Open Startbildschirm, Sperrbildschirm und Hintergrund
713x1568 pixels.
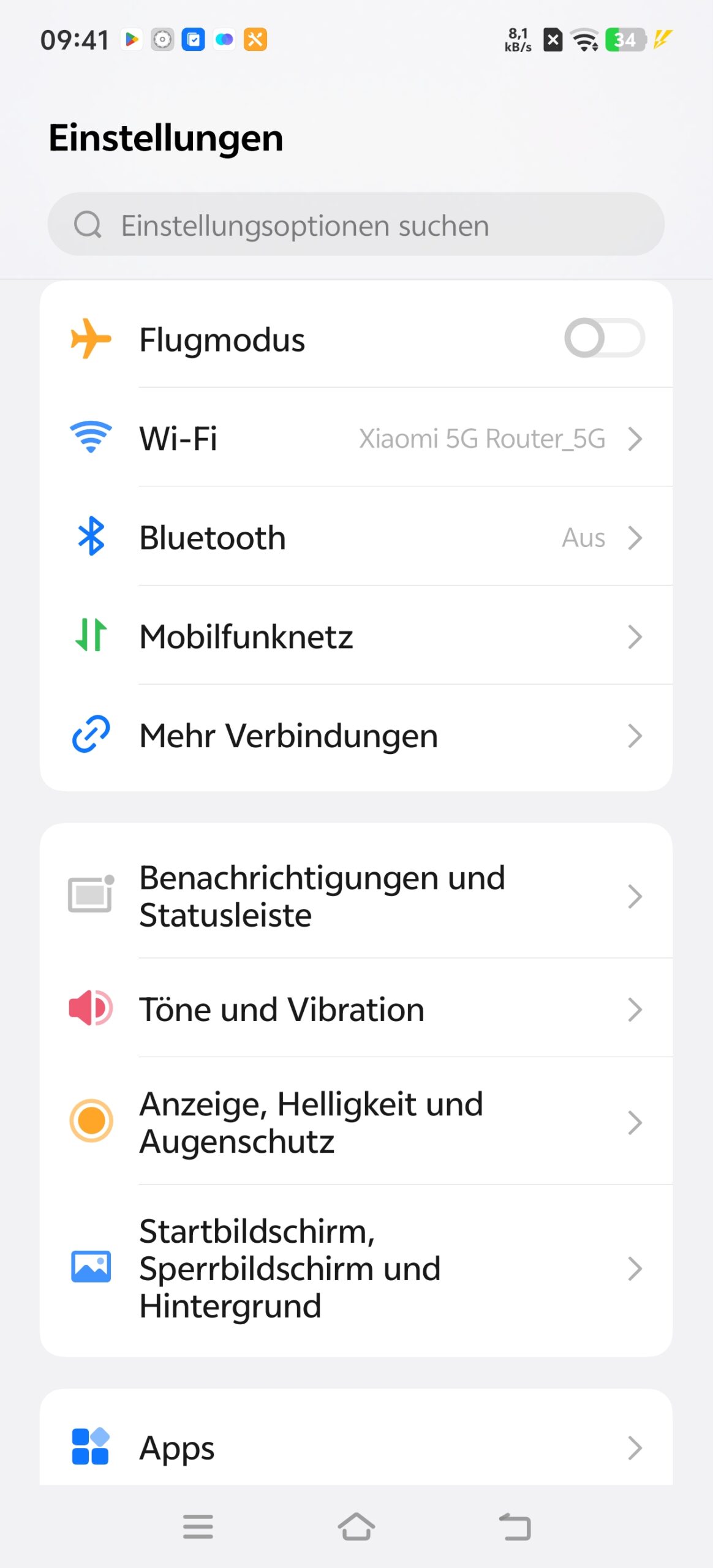[x=355, y=1268]
